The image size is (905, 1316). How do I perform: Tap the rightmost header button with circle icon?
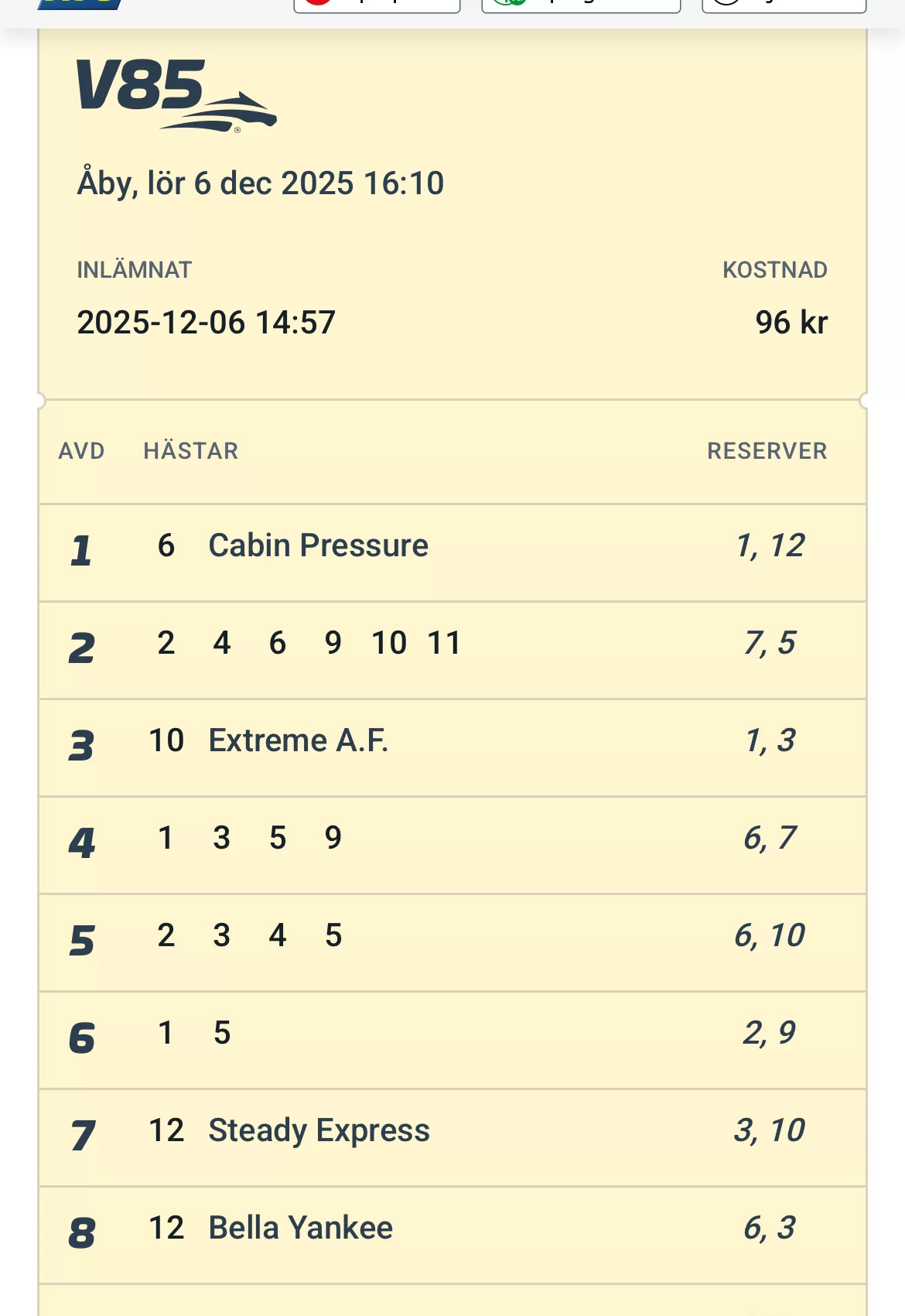783,5
